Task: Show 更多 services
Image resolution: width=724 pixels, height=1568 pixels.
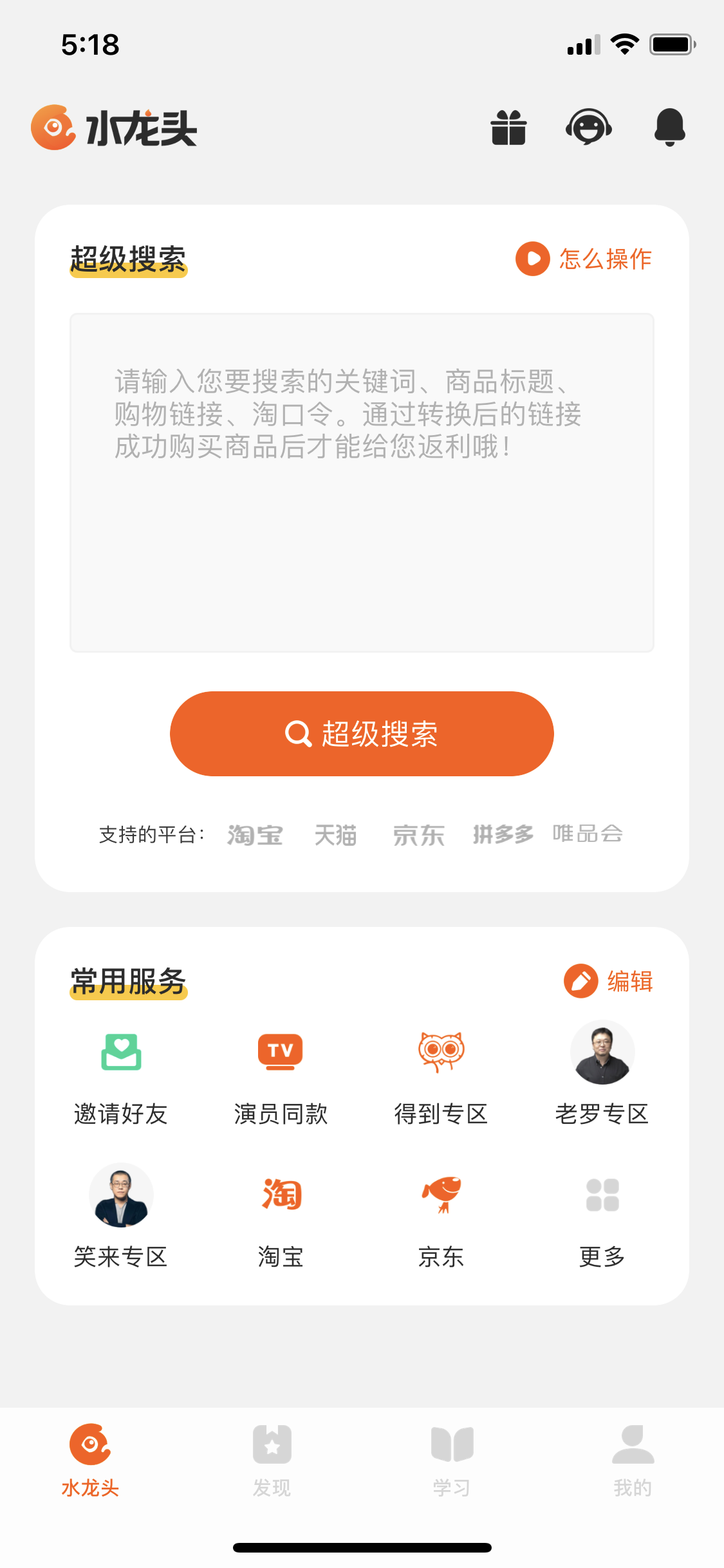Action: pyautogui.click(x=602, y=1217)
